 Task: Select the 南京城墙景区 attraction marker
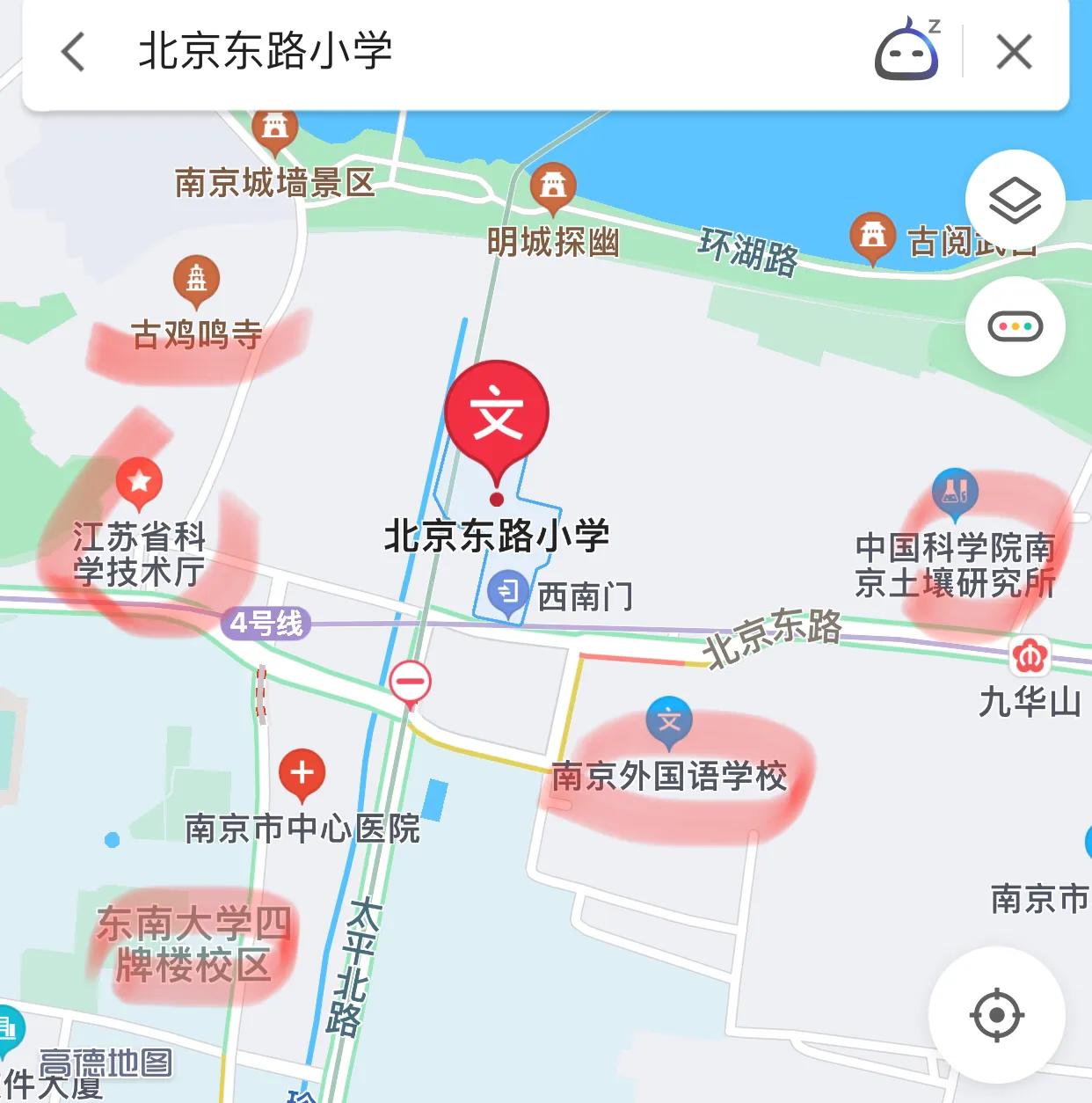pos(273,126)
